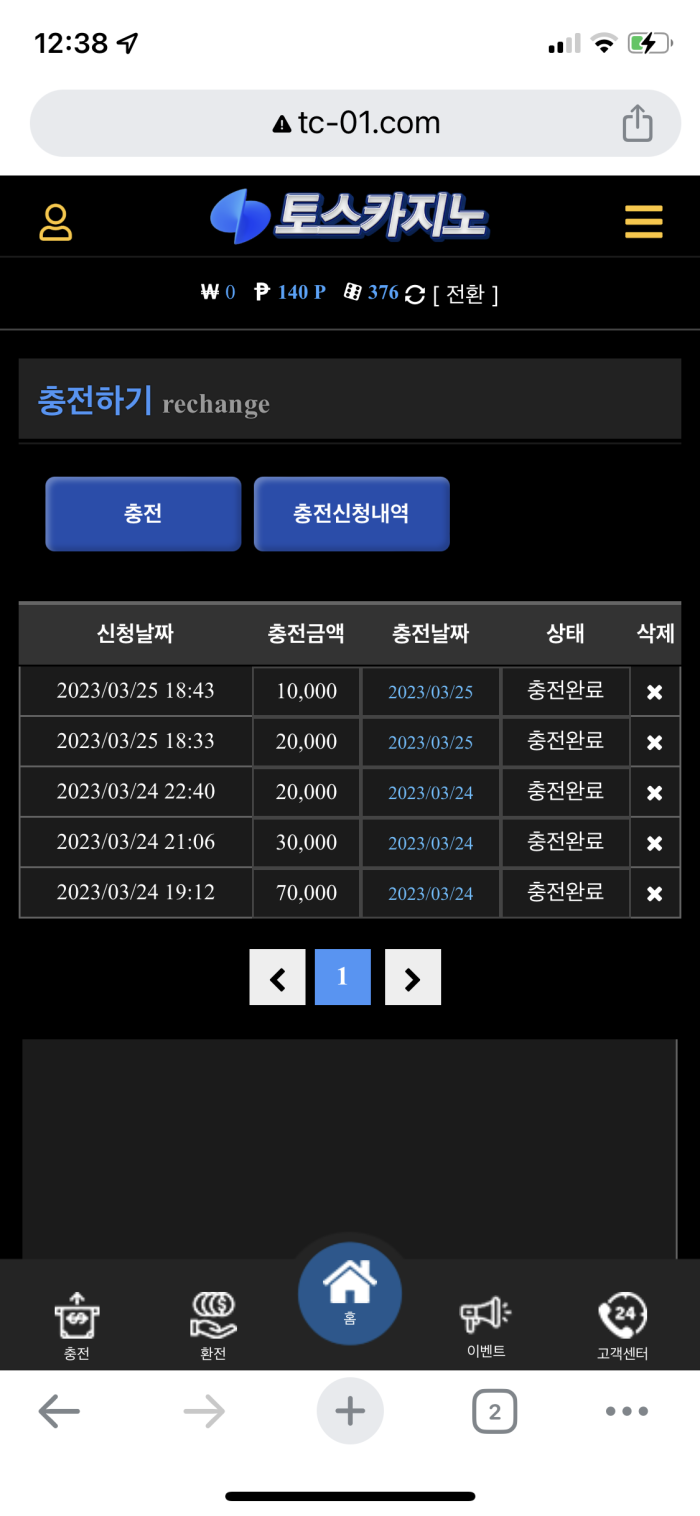Go to the next page arrow
Viewport: 700px width, 1516px height.
point(412,978)
